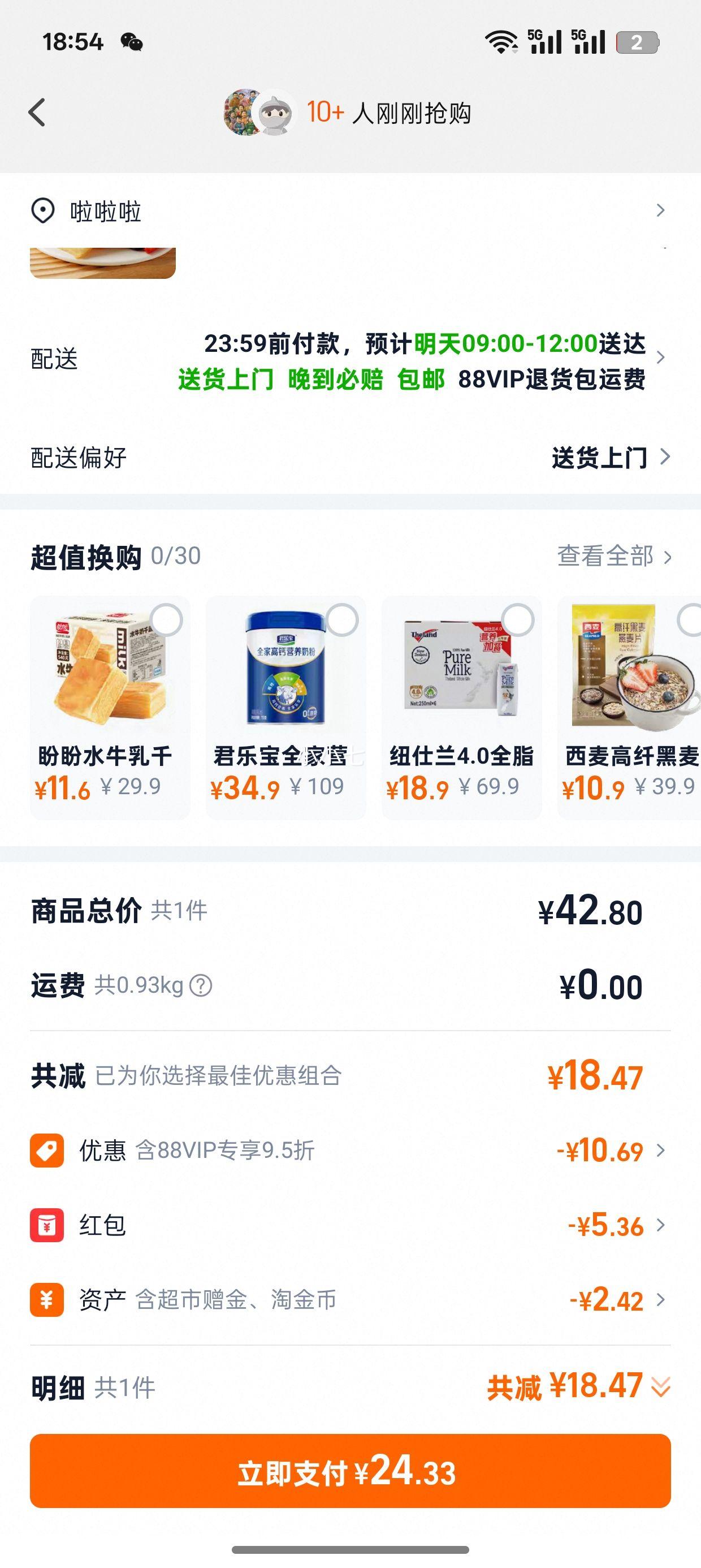Open the 西麦高纤黑麦 product card
This screenshot has width=701, height=1568.
tap(630, 706)
